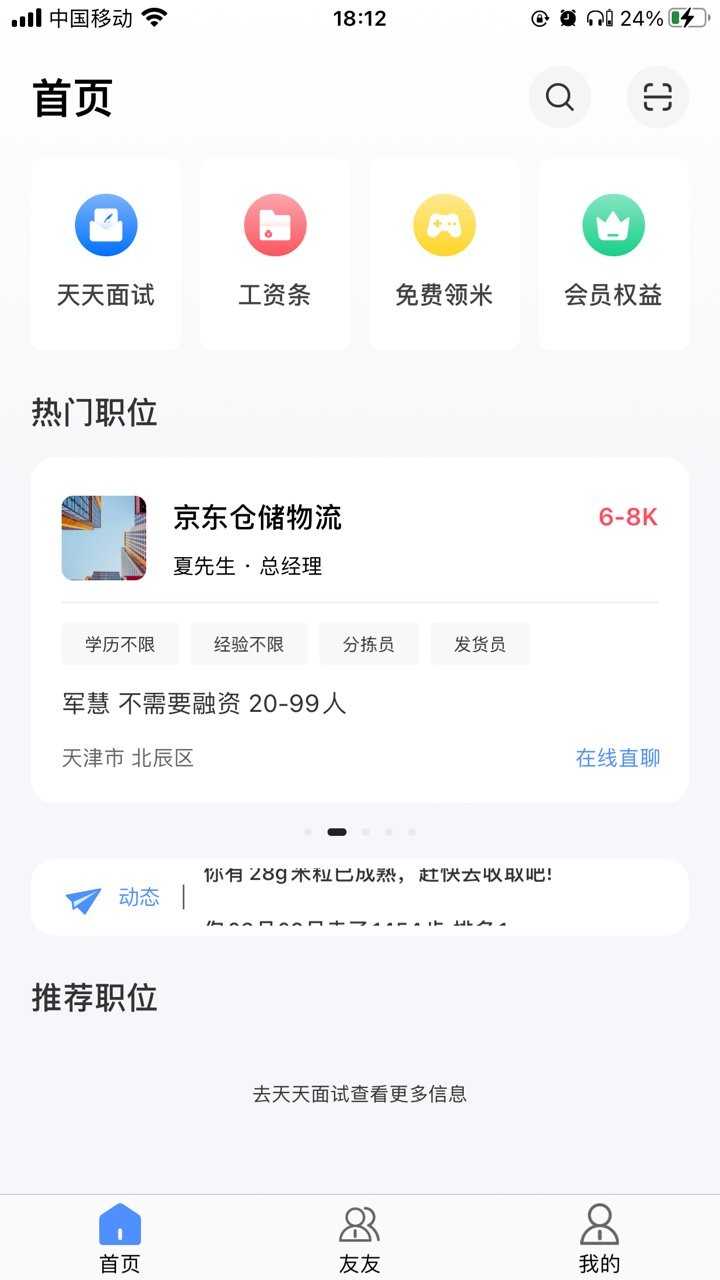Open the search icon
The image size is (720, 1280).
coord(560,97)
